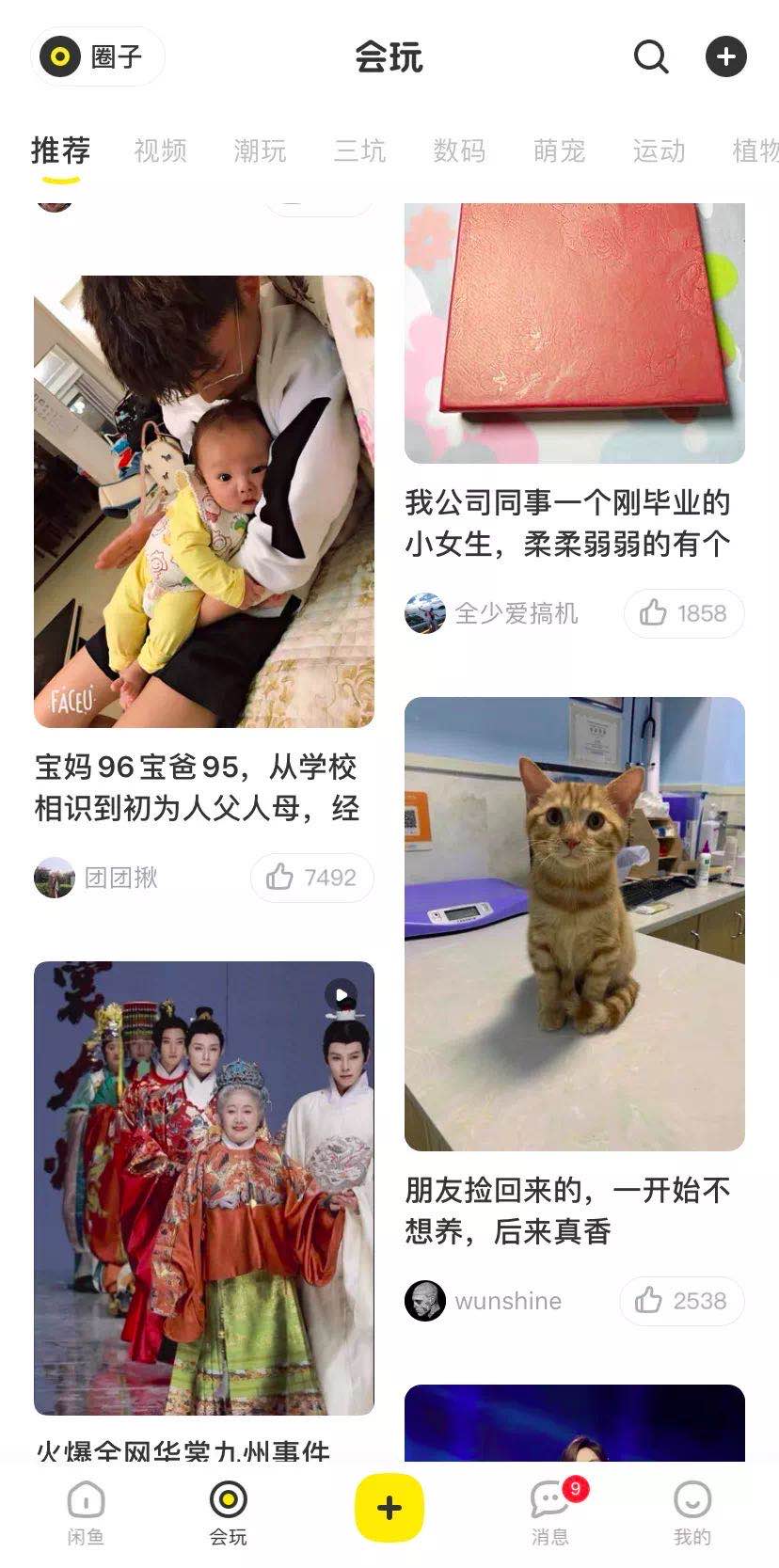
Task: Tap the black plus icon in header
Action: pos(725,56)
